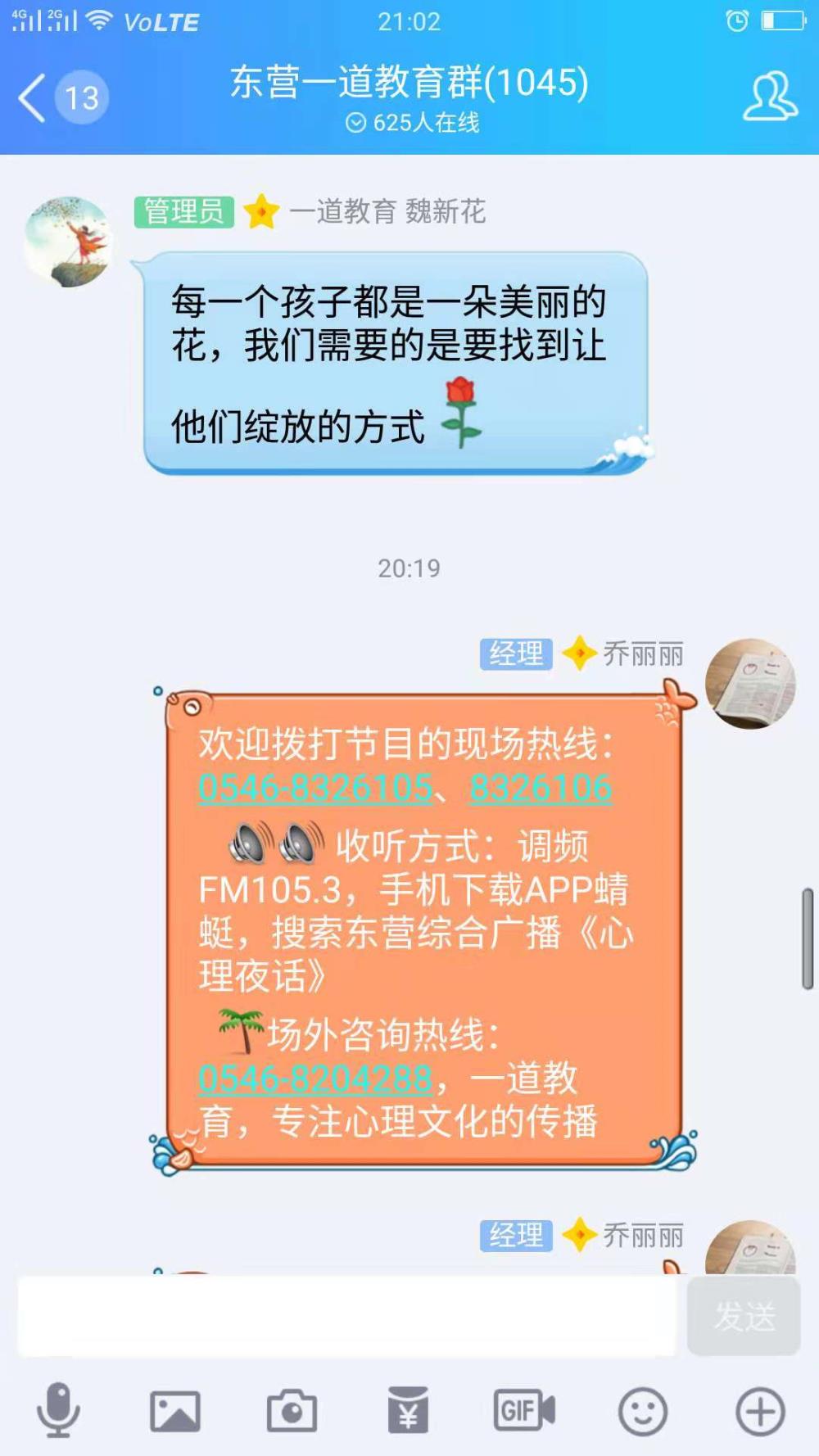Tap the 发送 send button
819x1456 pixels.
click(x=744, y=1316)
